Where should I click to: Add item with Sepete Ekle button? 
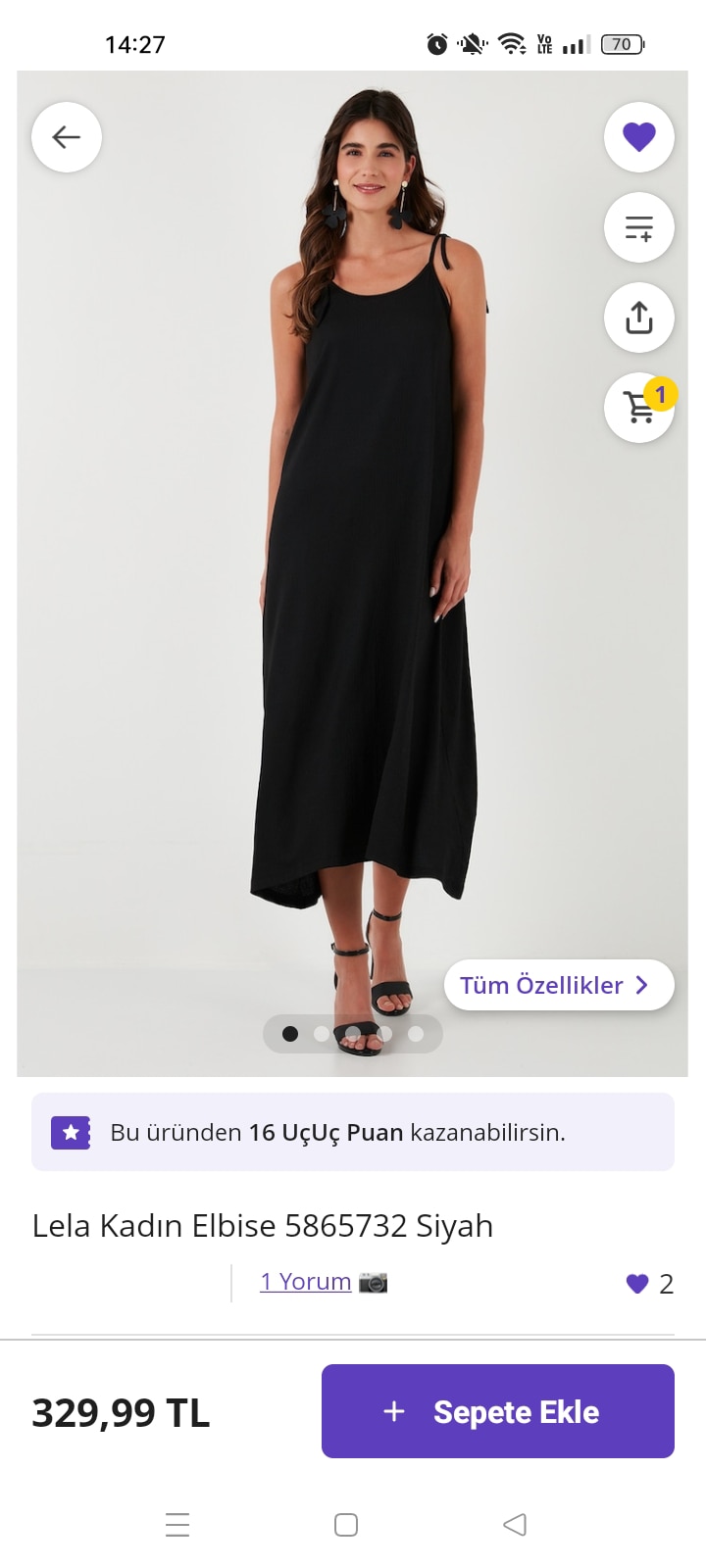(x=497, y=1411)
